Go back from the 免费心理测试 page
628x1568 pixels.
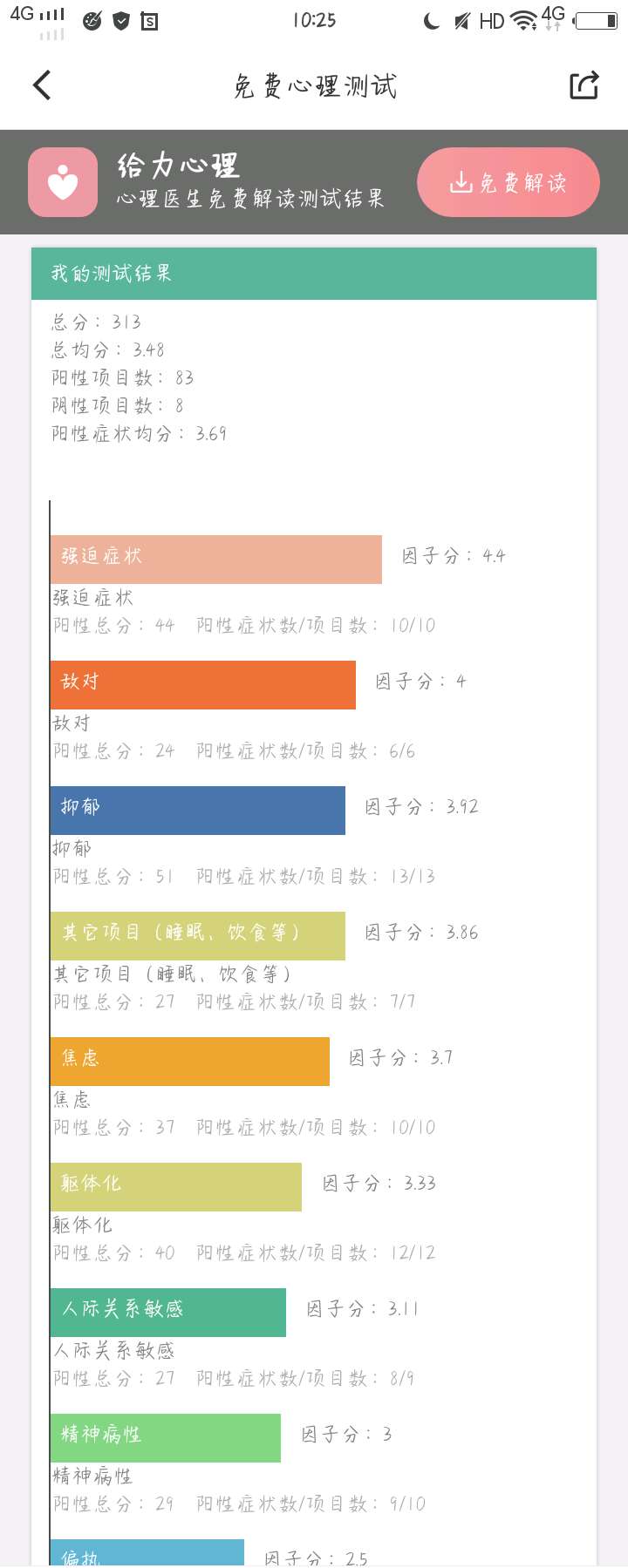pos(42,85)
